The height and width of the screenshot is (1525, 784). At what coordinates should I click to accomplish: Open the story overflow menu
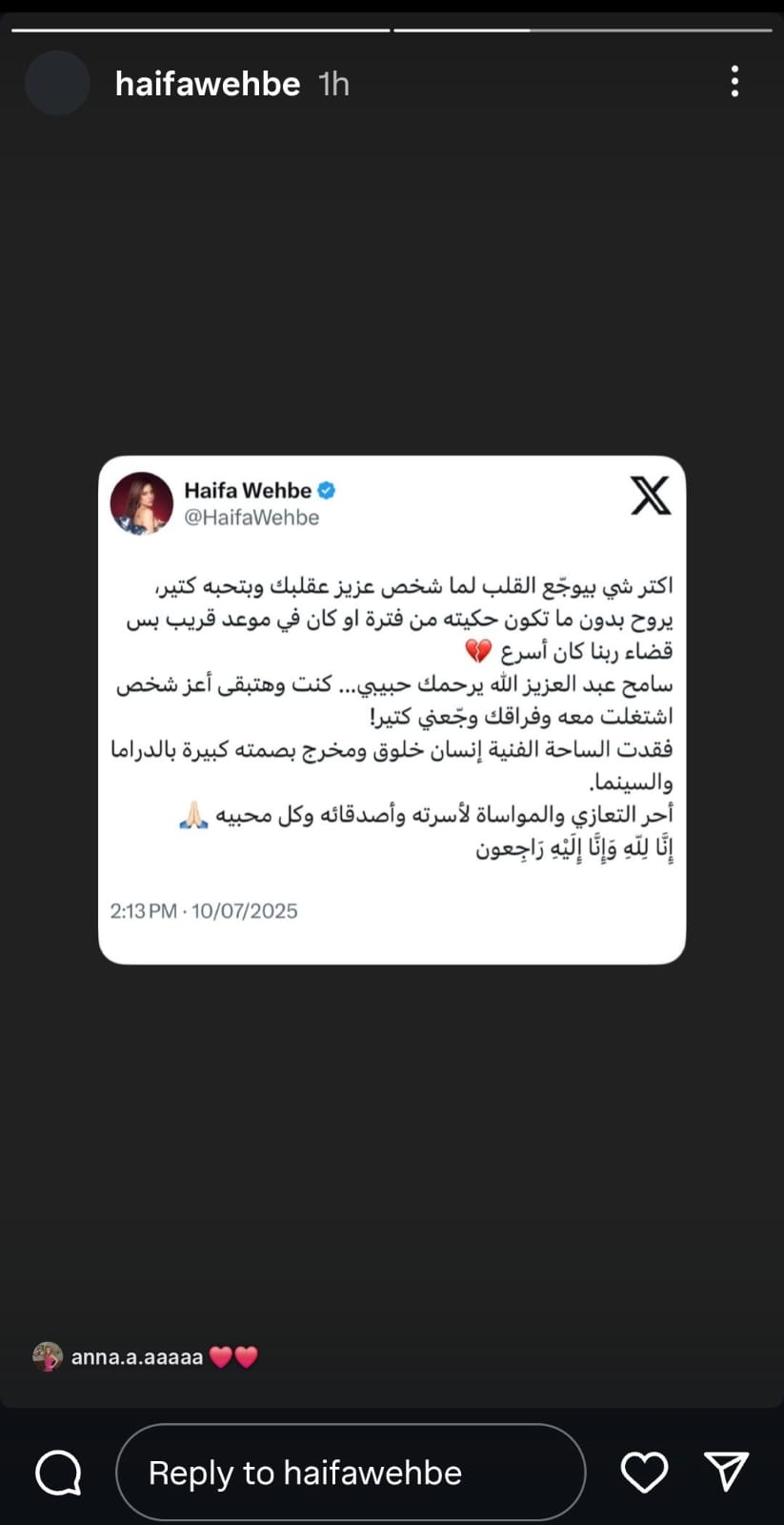point(734,82)
